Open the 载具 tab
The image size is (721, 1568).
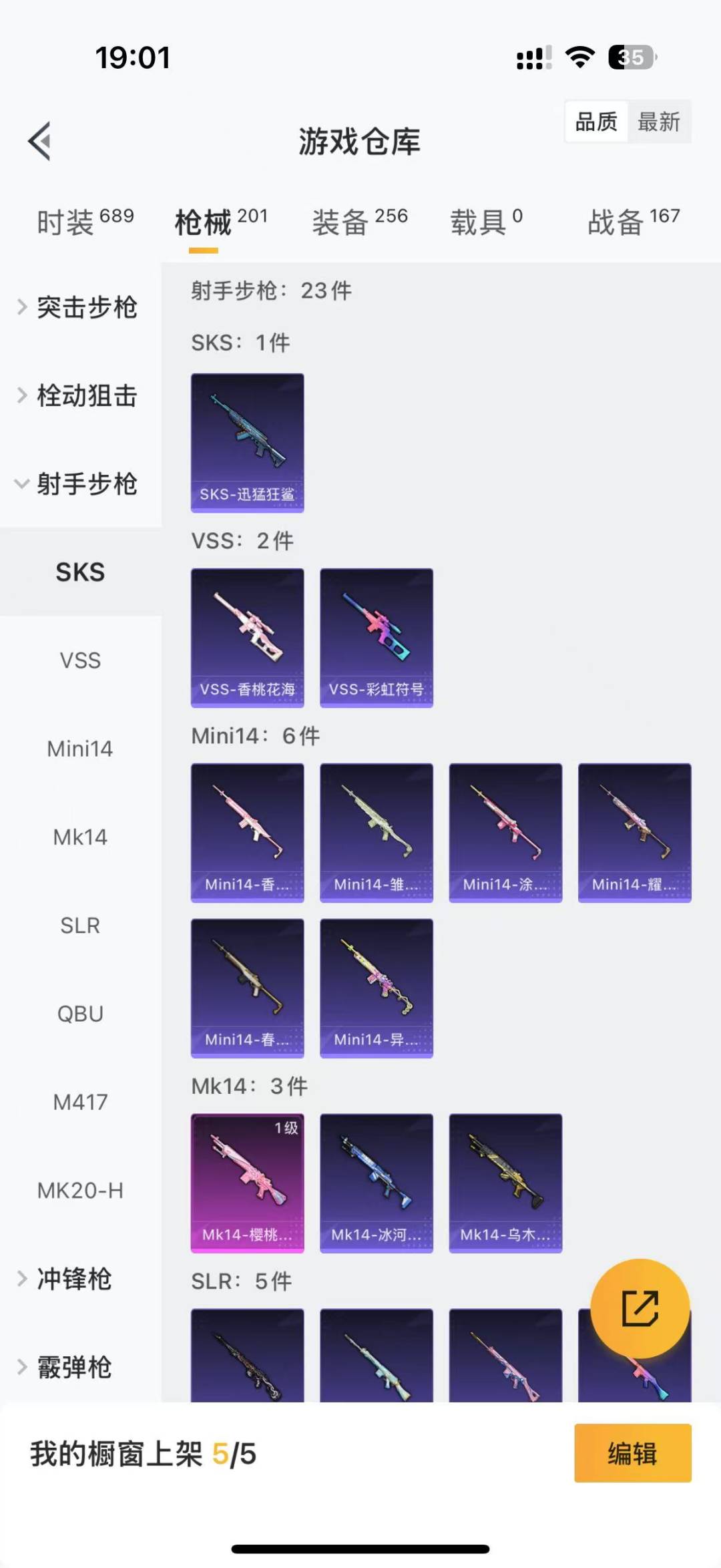(486, 221)
